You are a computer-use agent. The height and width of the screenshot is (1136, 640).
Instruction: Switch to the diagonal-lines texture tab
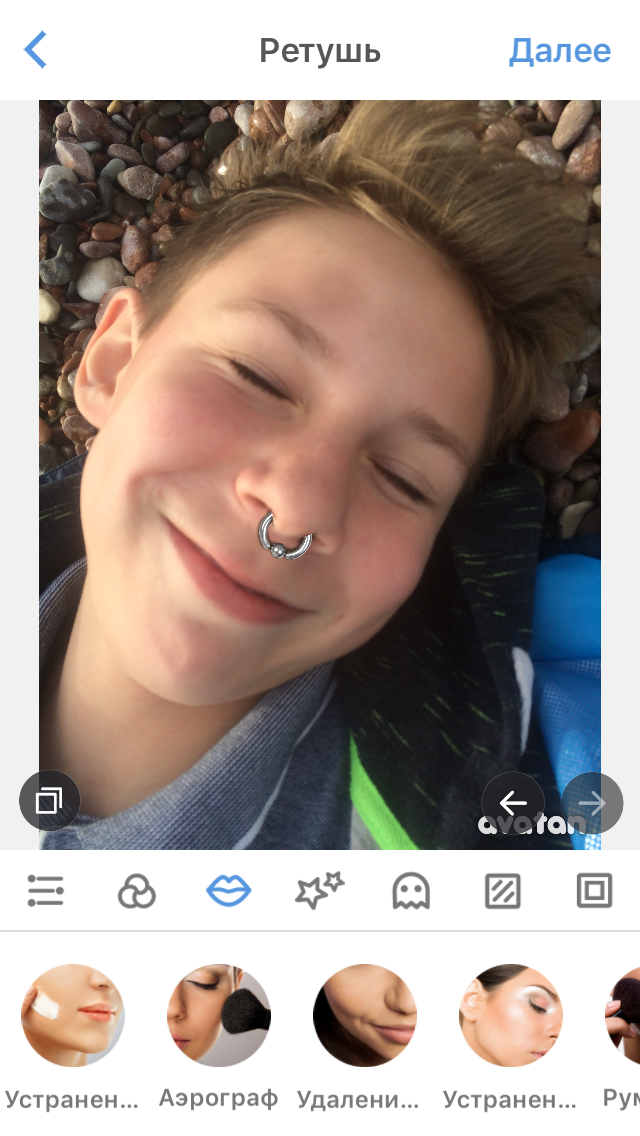point(502,890)
